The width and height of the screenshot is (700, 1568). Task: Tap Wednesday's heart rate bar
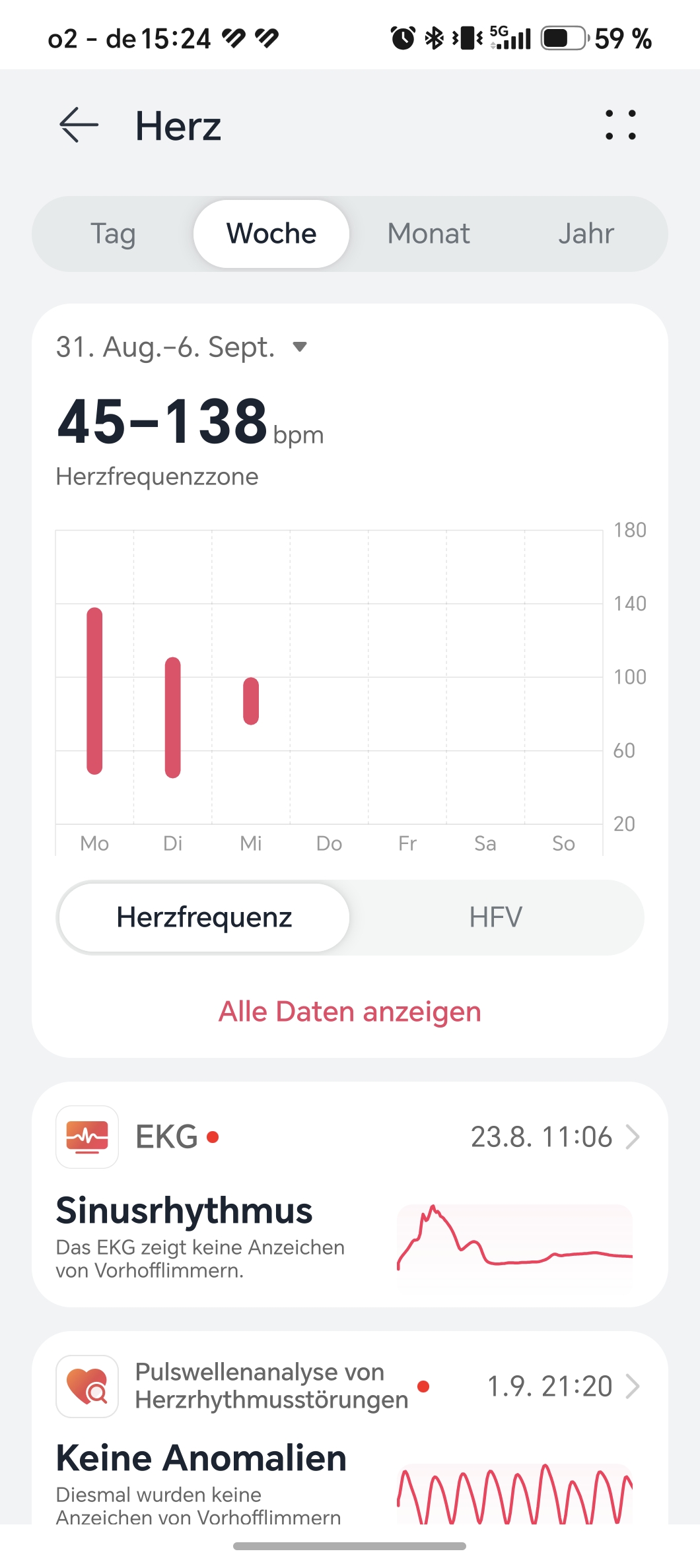[x=251, y=701]
